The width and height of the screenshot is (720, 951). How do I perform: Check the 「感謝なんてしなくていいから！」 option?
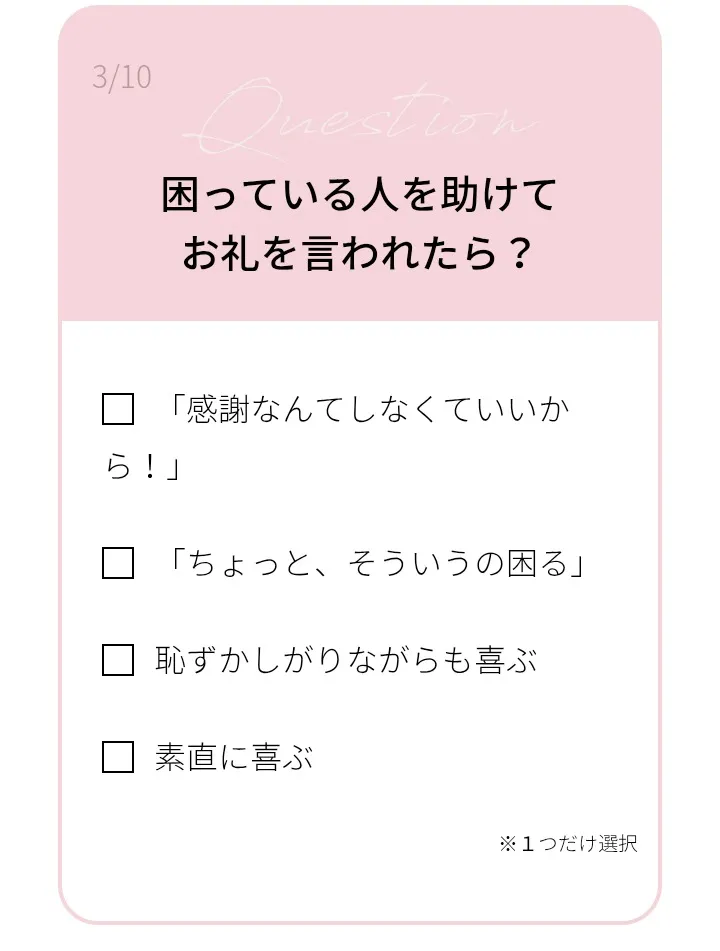pos(118,410)
